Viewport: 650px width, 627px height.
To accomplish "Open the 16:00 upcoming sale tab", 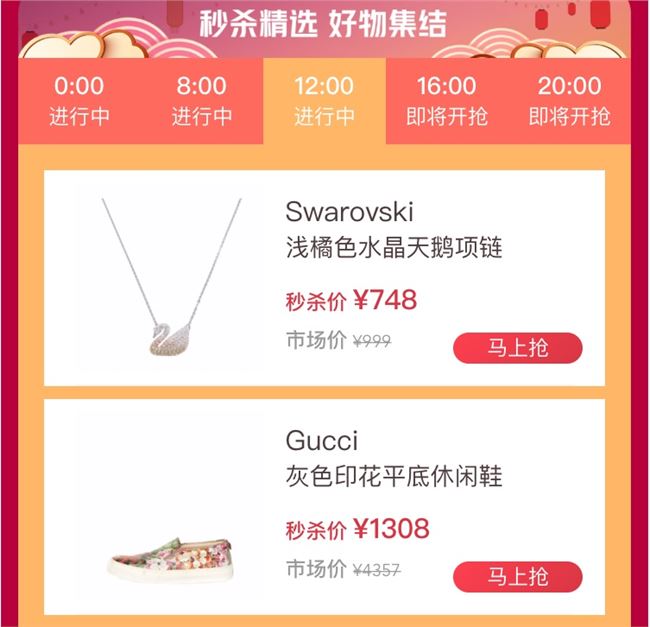I will pyautogui.click(x=447, y=100).
